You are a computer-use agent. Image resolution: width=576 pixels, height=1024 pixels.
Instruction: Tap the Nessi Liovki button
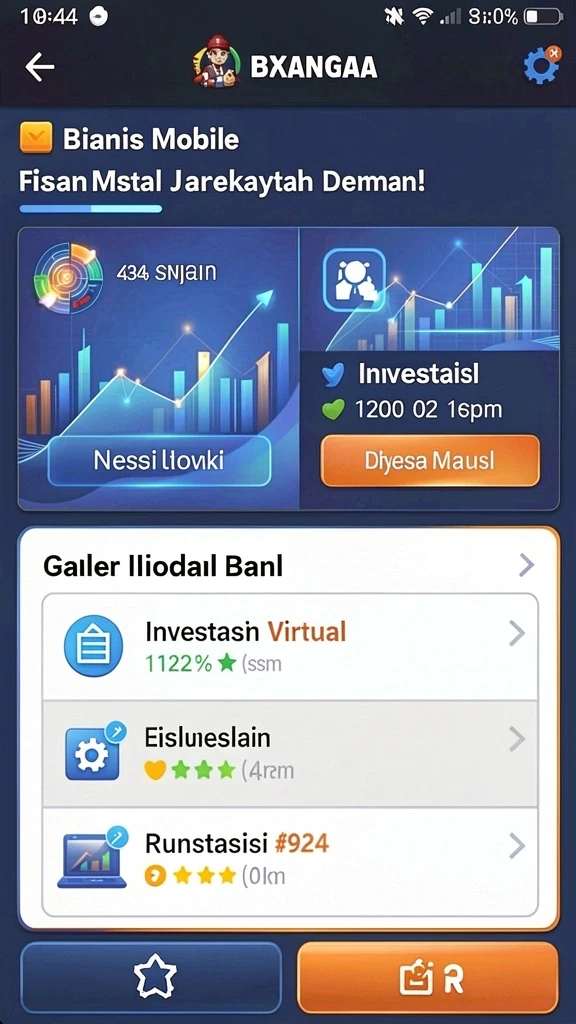coord(159,460)
